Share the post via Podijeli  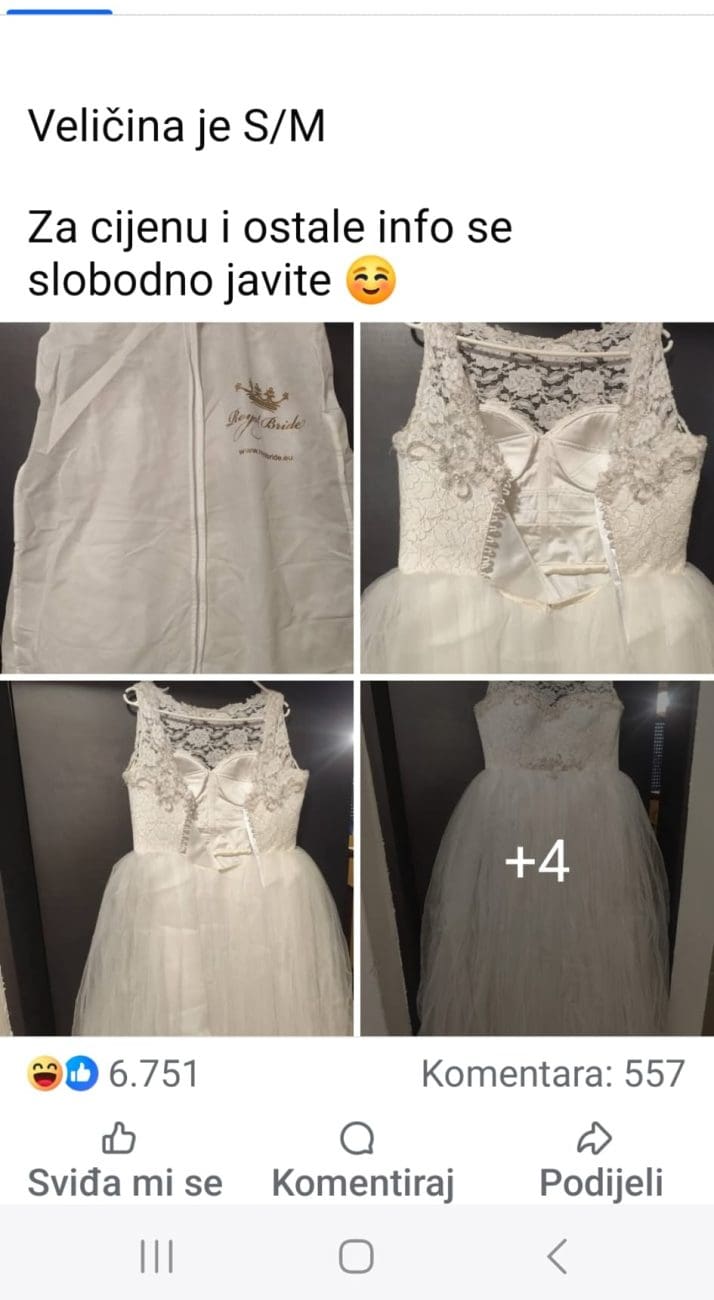tap(600, 1161)
